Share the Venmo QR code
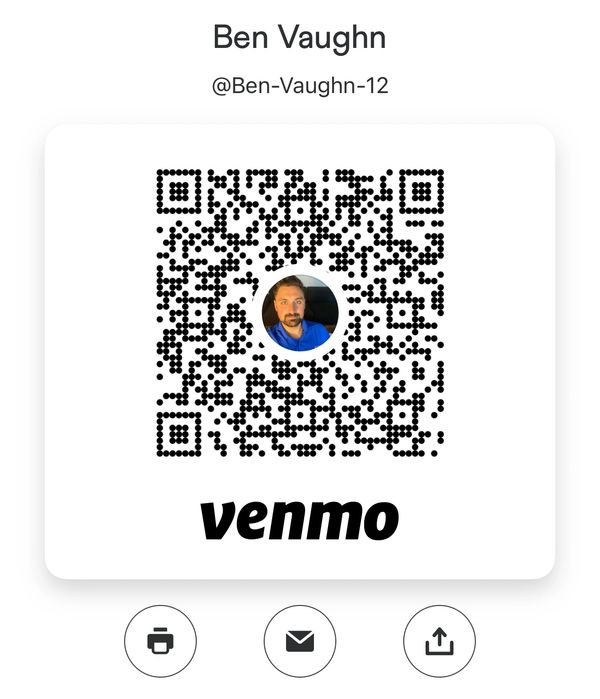 pyautogui.click(x=439, y=641)
